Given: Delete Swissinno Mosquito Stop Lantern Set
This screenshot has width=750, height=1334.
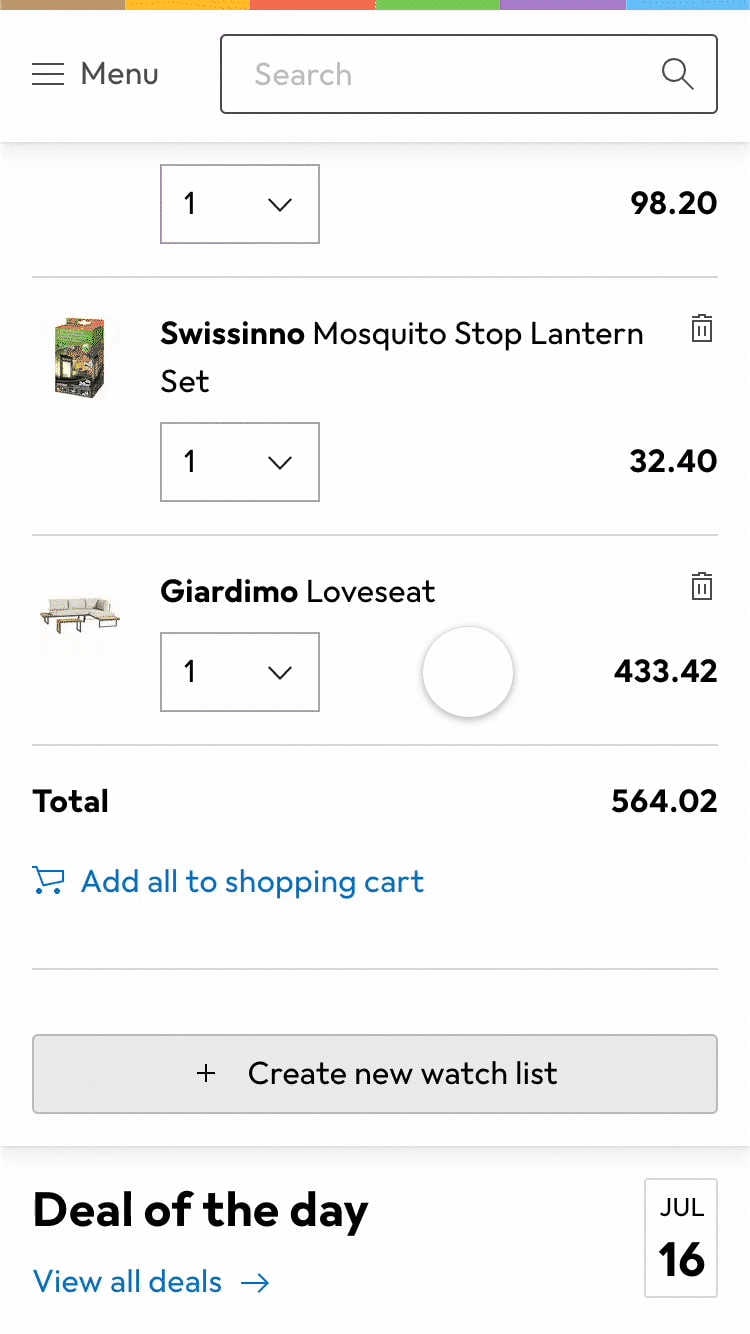Looking at the screenshot, I should [x=702, y=329].
